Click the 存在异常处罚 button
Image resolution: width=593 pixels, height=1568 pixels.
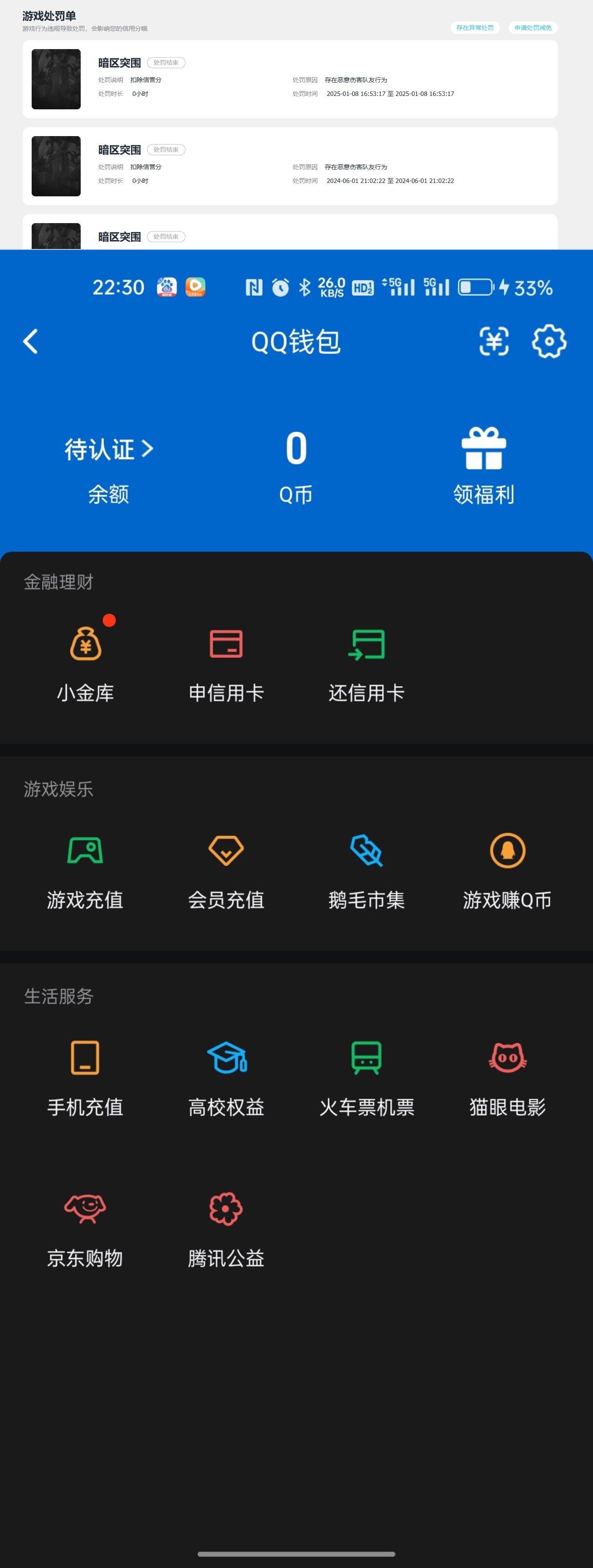pos(476,27)
